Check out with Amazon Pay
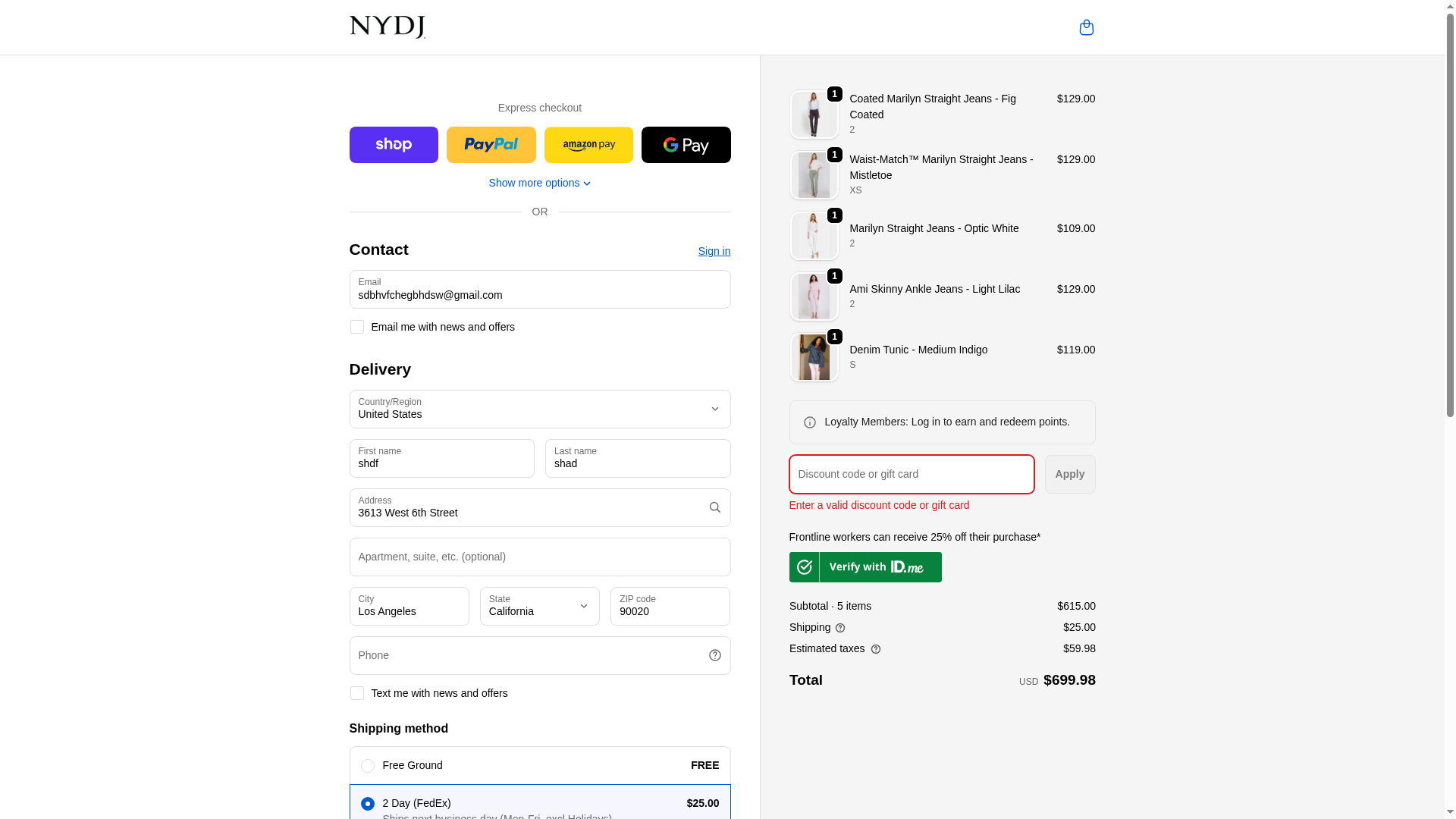 tap(588, 145)
